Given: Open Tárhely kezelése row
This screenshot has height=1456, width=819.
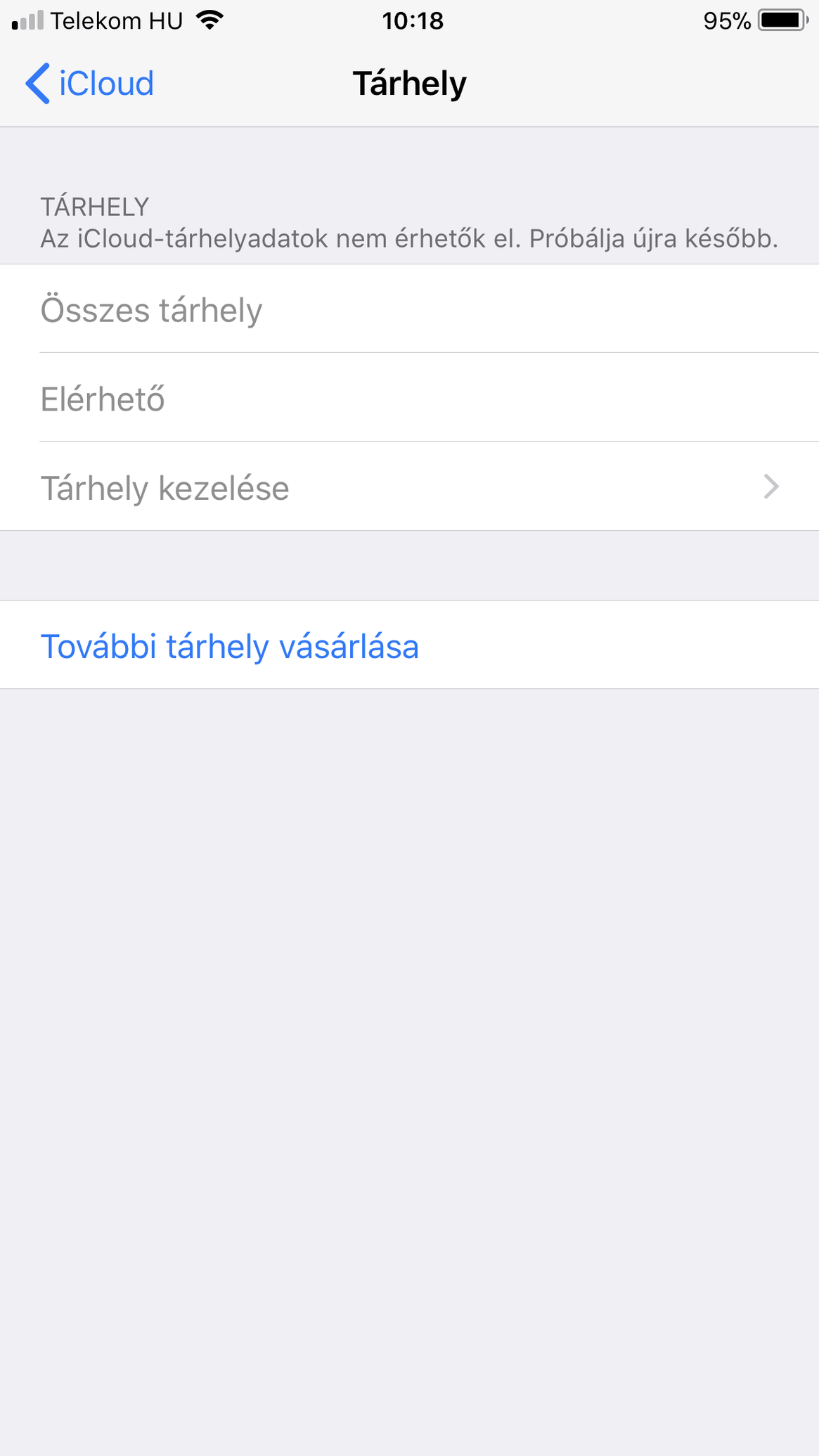Looking at the screenshot, I should pos(409,487).
